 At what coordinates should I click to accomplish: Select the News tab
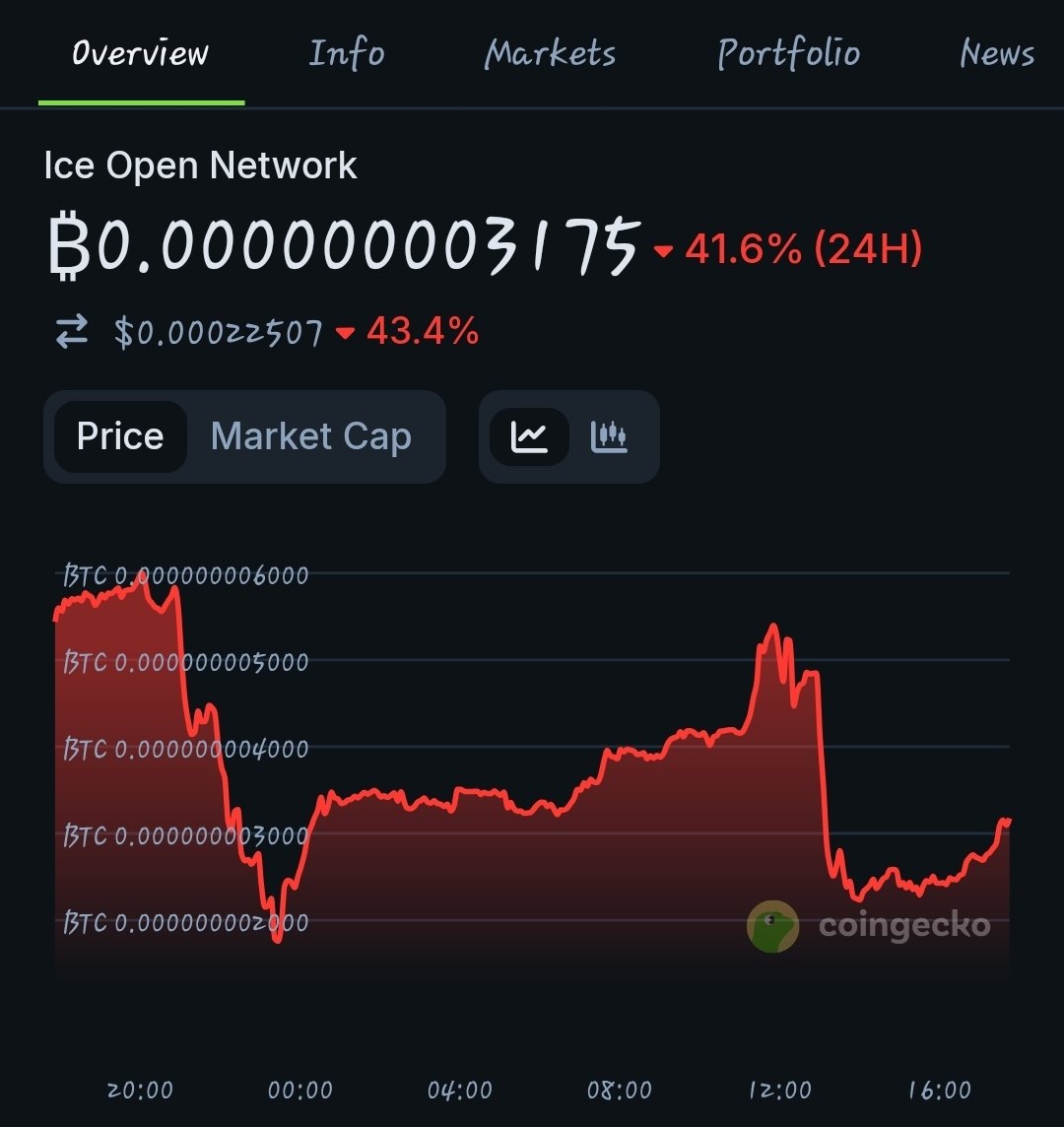pos(996,53)
